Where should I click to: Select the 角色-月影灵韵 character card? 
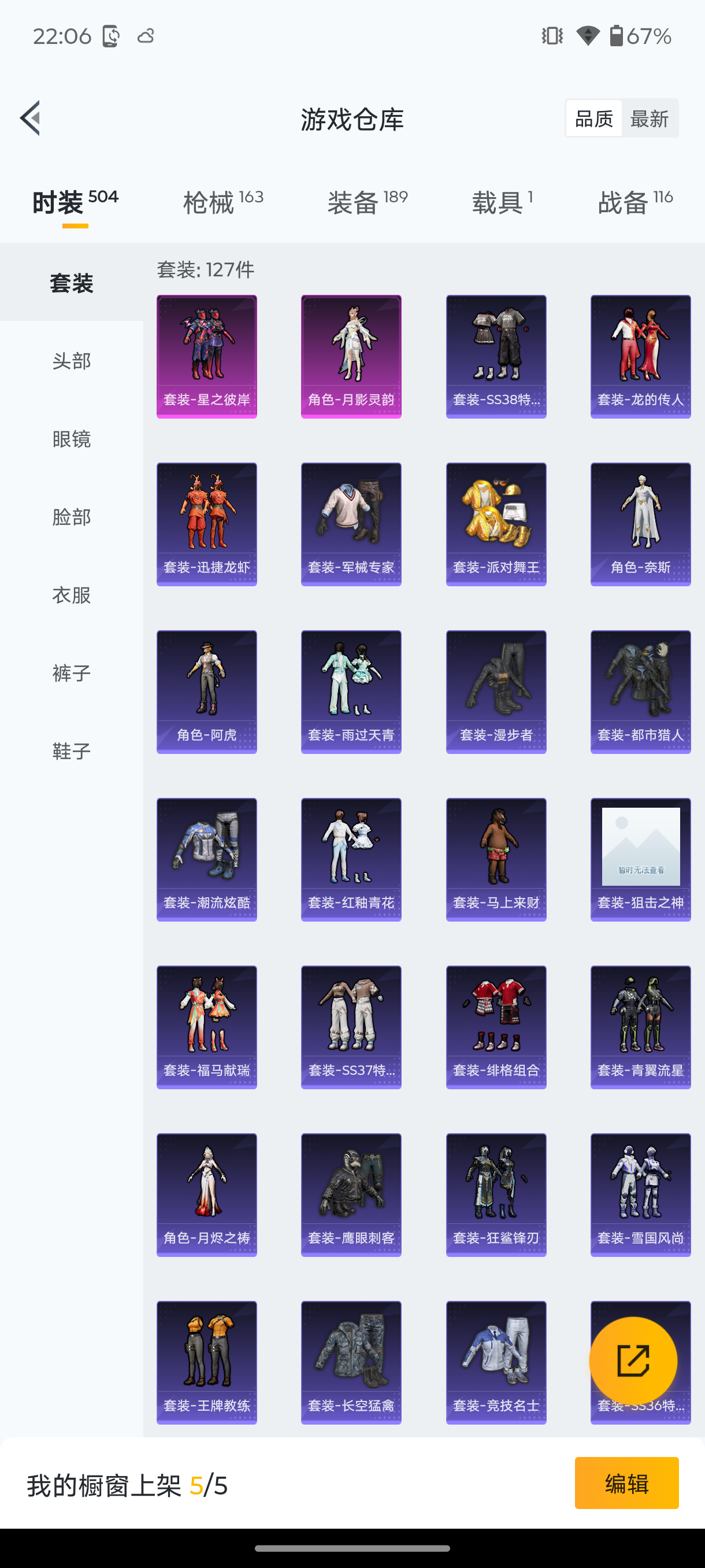tap(351, 356)
